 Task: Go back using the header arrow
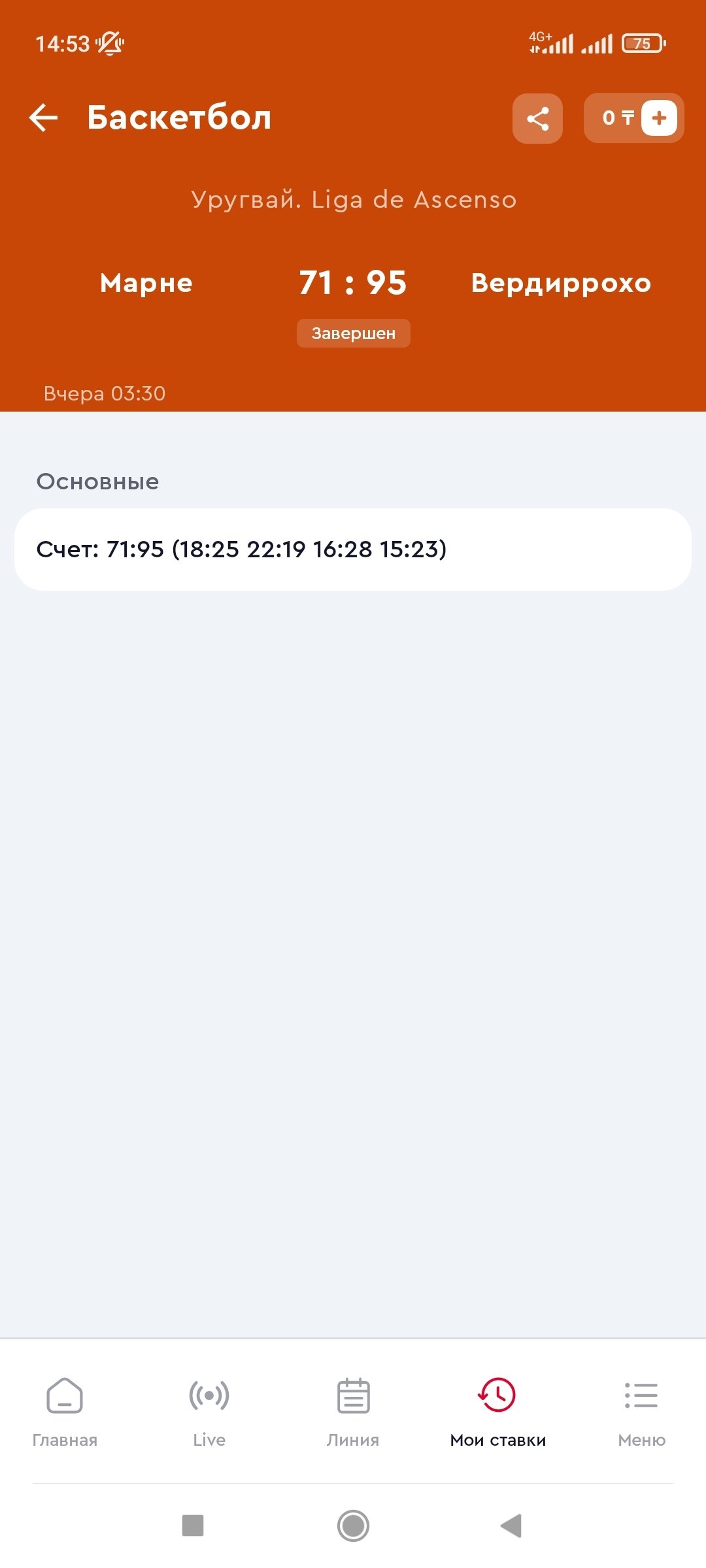click(44, 118)
